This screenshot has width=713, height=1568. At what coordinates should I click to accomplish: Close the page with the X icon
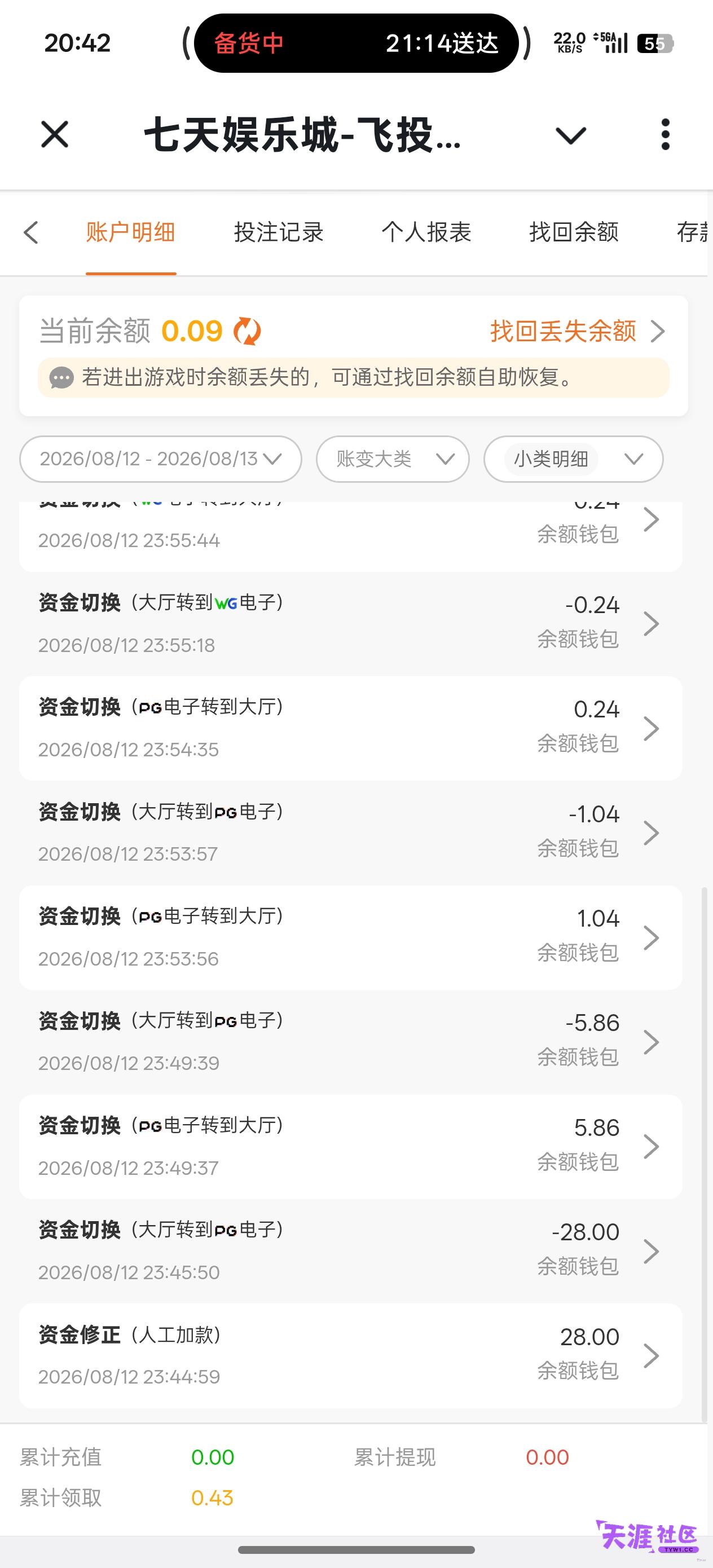coord(55,135)
